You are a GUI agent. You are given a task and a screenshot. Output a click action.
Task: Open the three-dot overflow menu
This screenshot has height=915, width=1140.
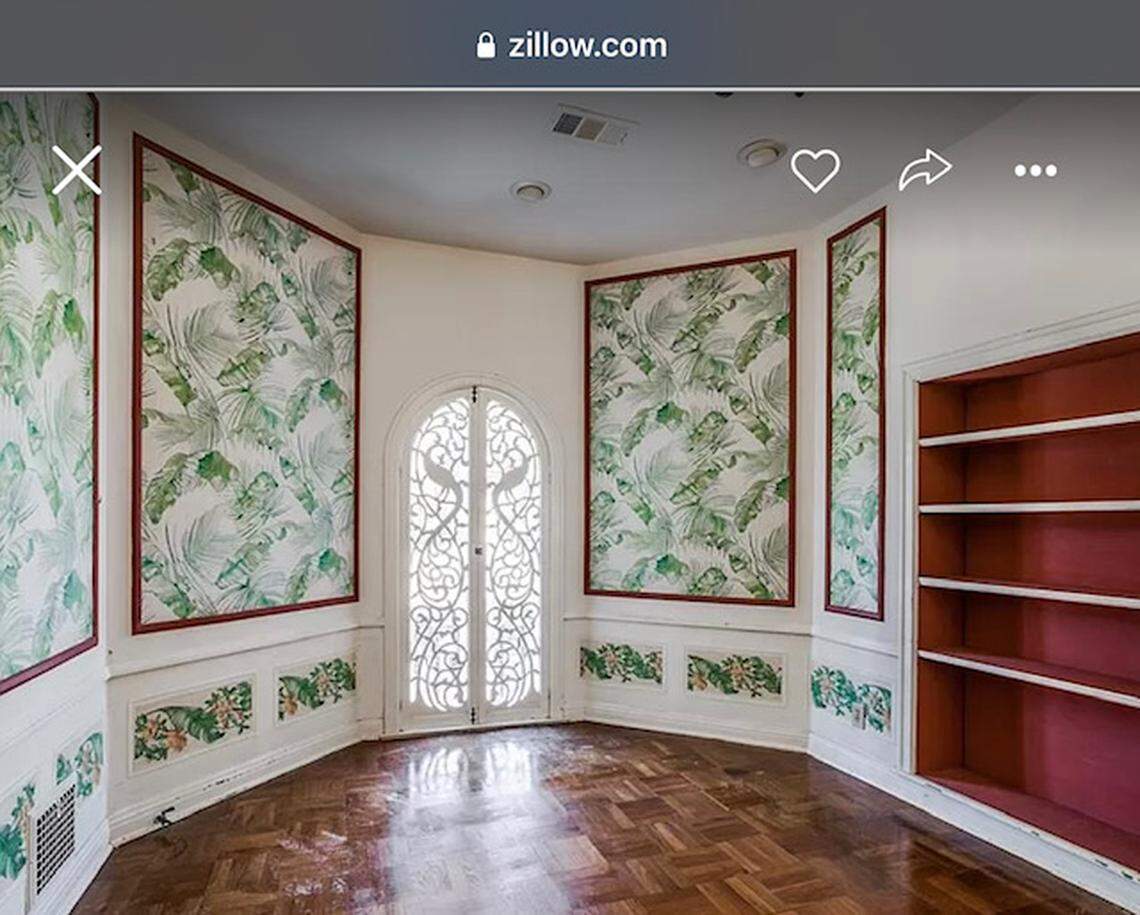pyautogui.click(x=1035, y=170)
